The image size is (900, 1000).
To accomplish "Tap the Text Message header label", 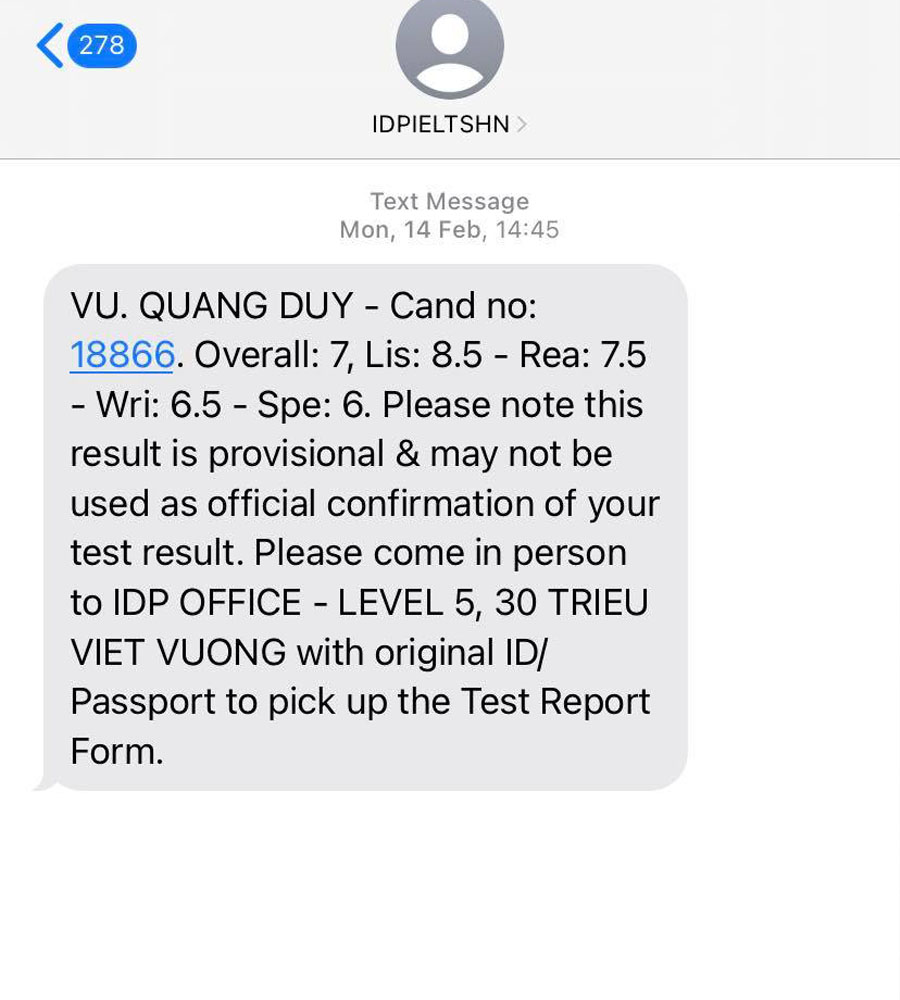I will coord(449,200).
